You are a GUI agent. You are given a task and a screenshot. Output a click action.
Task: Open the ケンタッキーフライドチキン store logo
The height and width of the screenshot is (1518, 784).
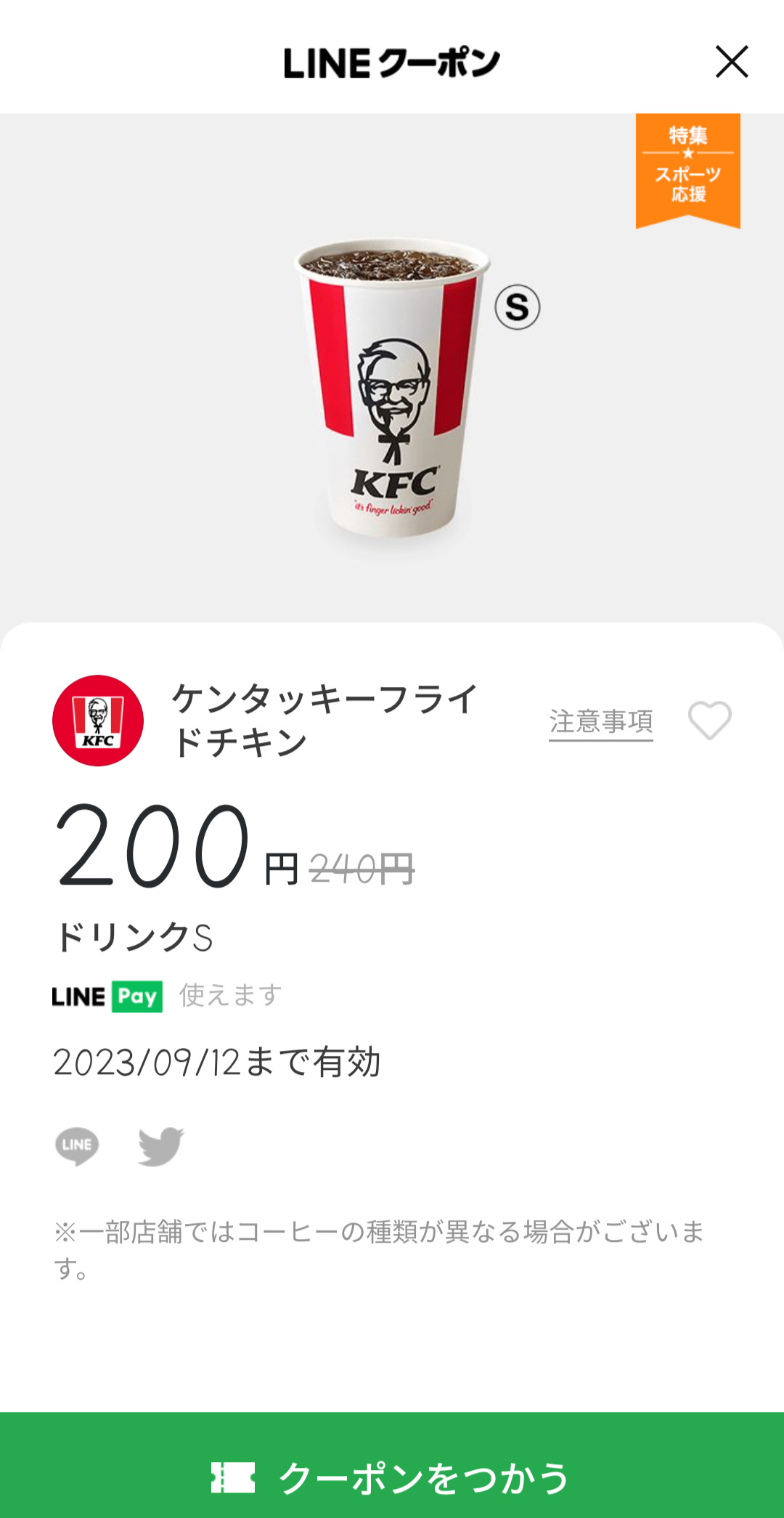(x=98, y=721)
